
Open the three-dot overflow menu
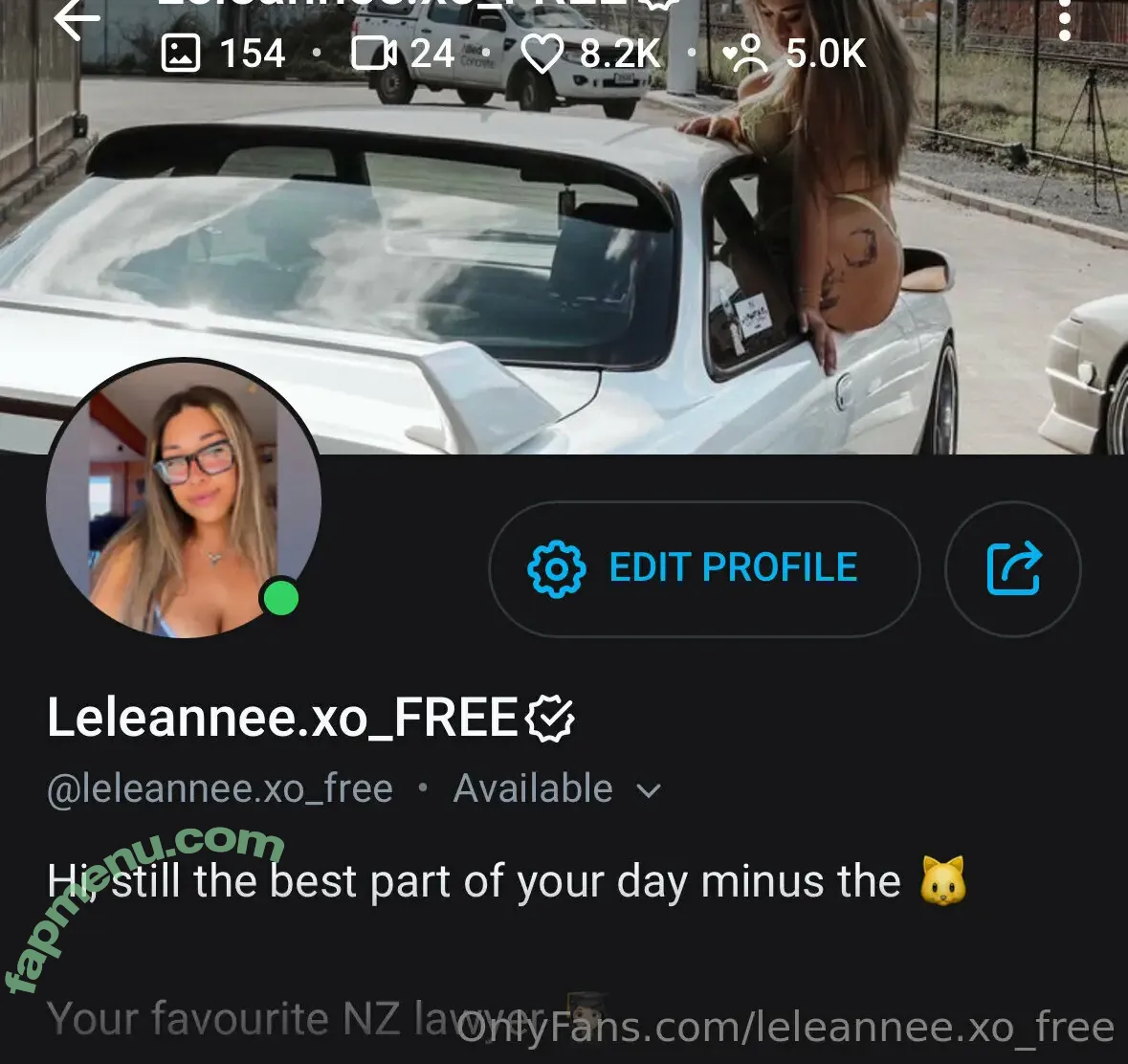pyautogui.click(x=1065, y=19)
